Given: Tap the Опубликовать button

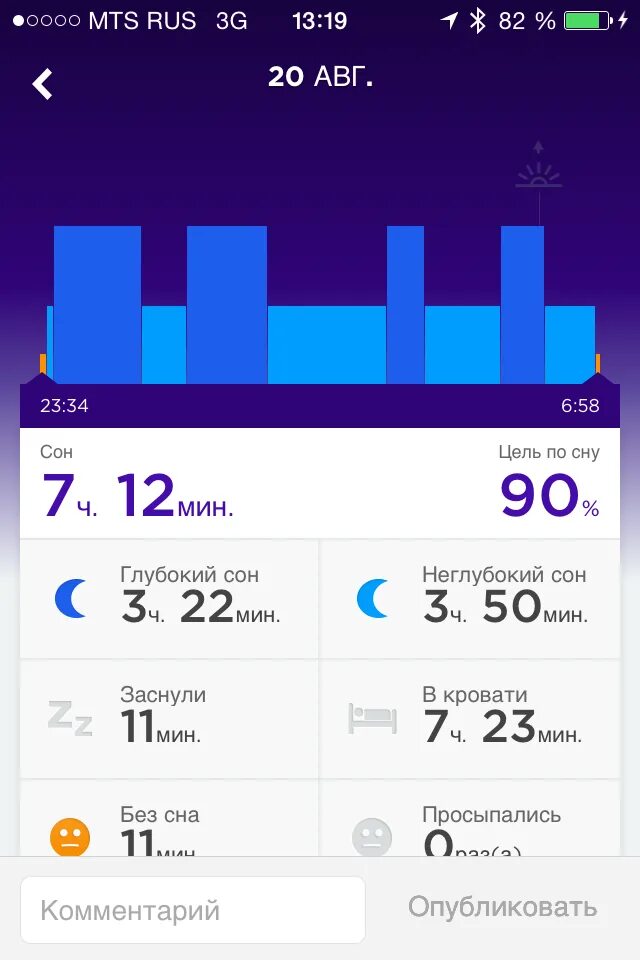Looking at the screenshot, I should [502, 908].
